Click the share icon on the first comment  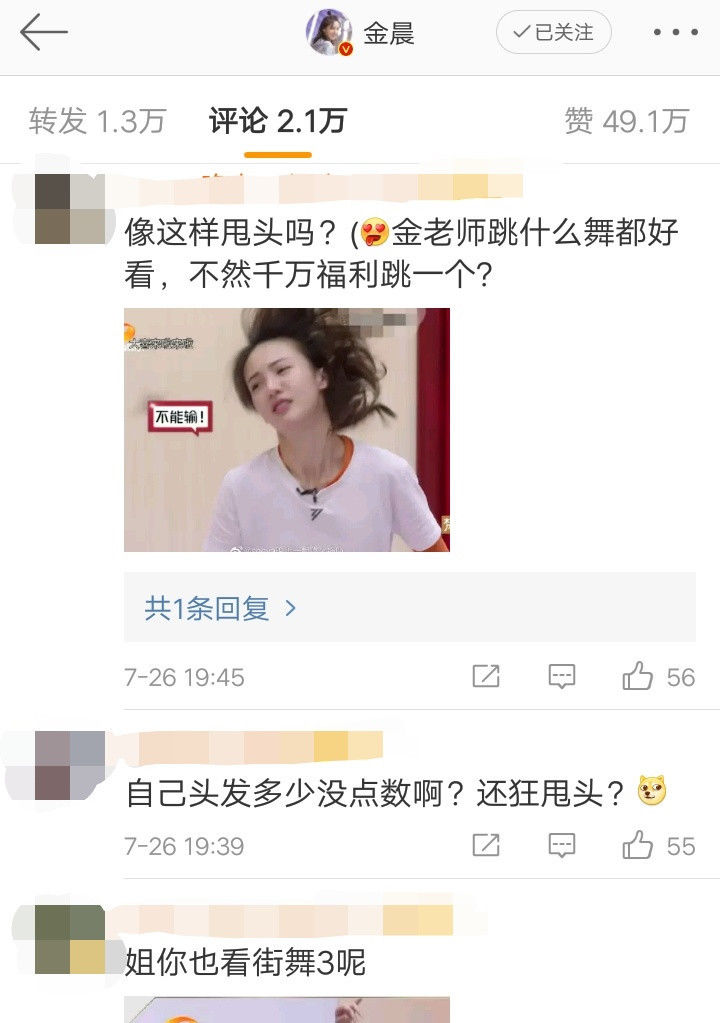click(485, 676)
